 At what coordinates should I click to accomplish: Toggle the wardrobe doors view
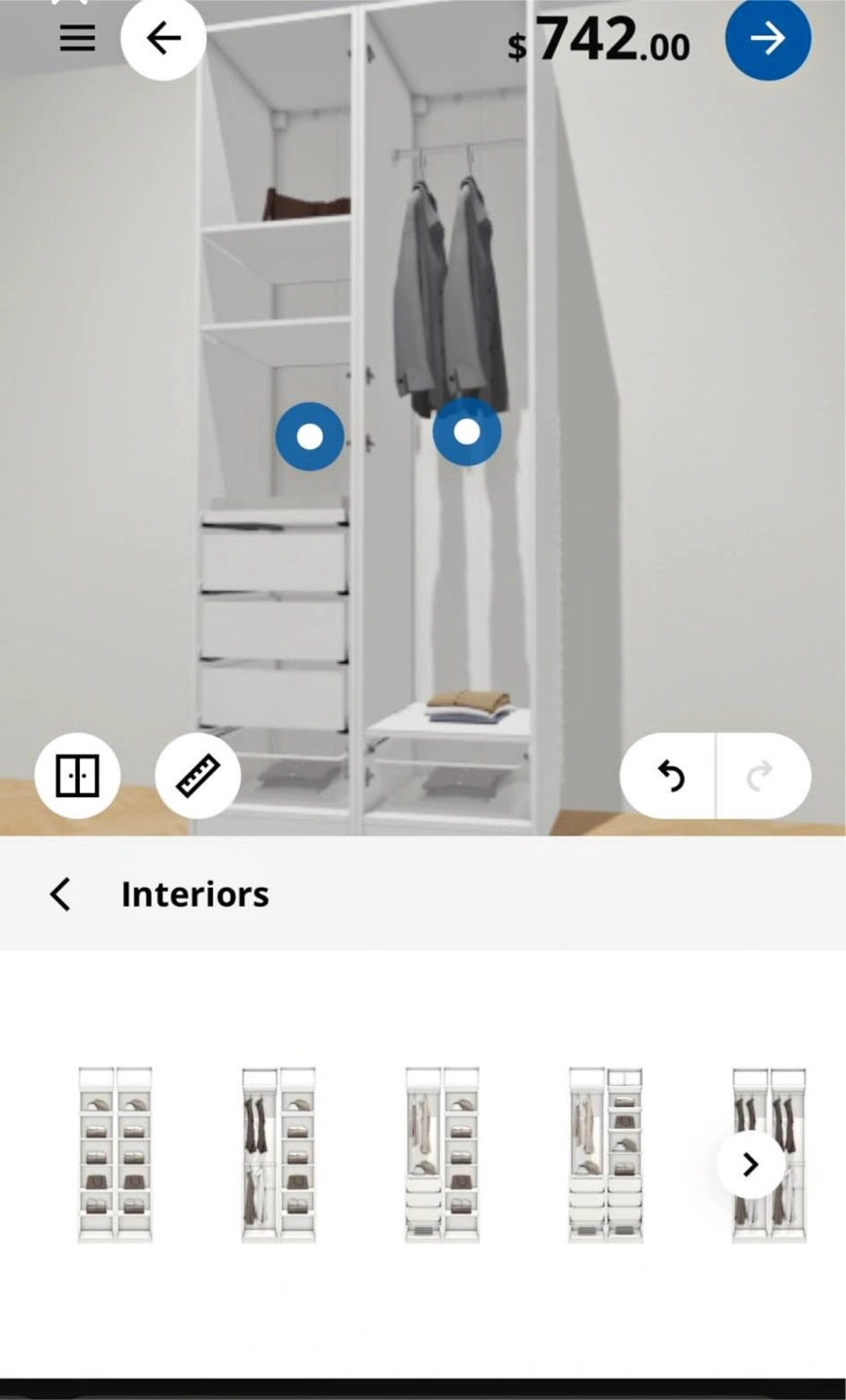click(x=78, y=776)
